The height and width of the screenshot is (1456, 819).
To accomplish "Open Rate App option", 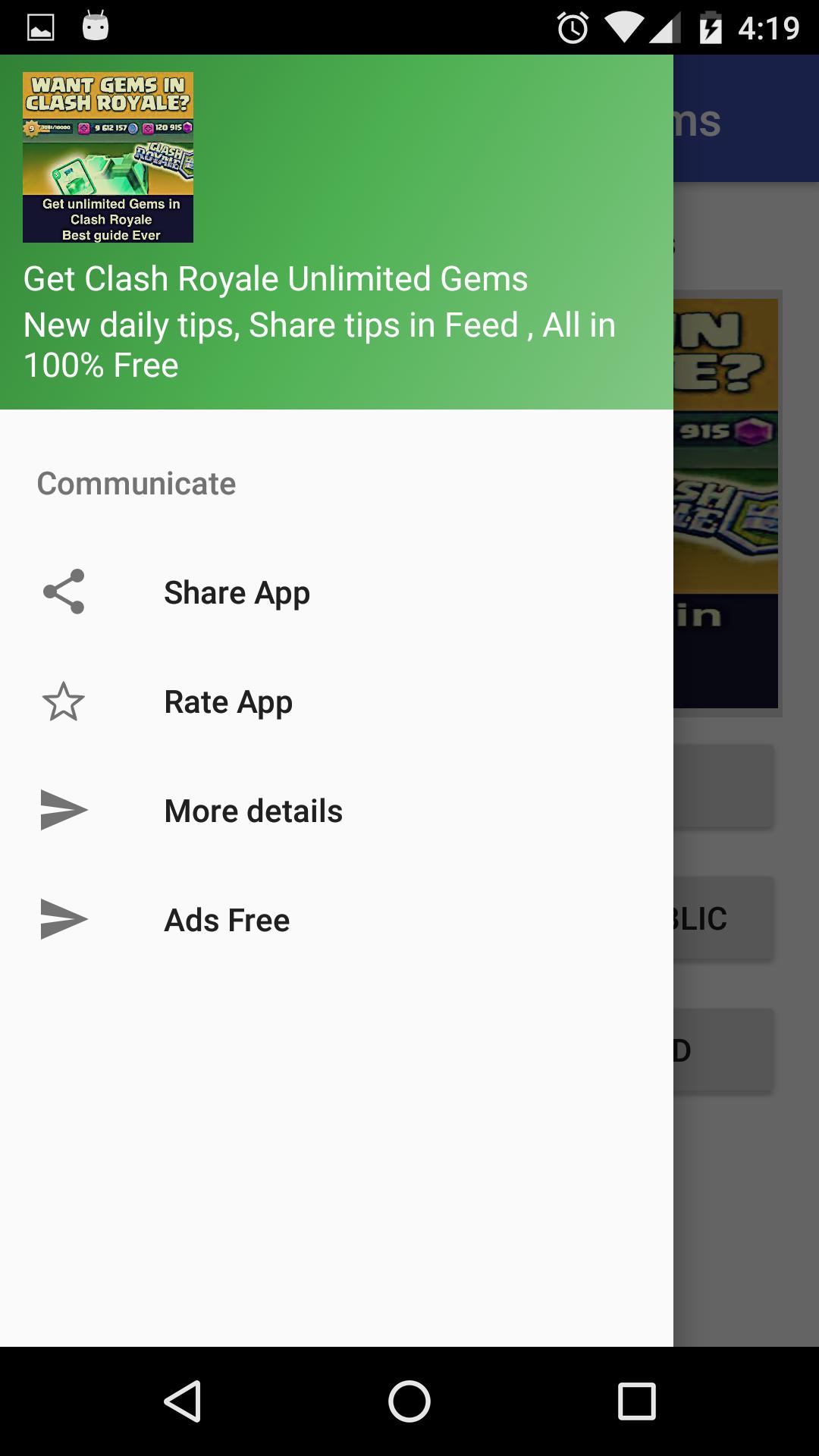I will pyautogui.click(x=227, y=701).
